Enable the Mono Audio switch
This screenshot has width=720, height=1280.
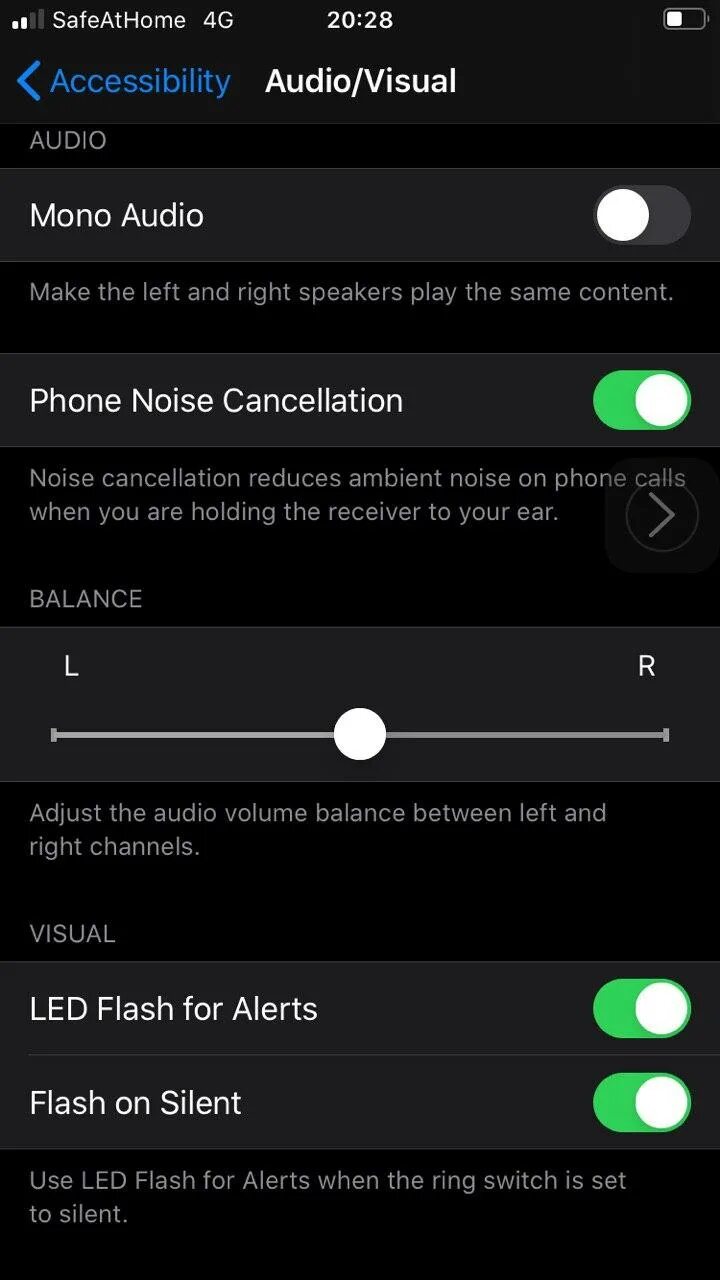641,215
